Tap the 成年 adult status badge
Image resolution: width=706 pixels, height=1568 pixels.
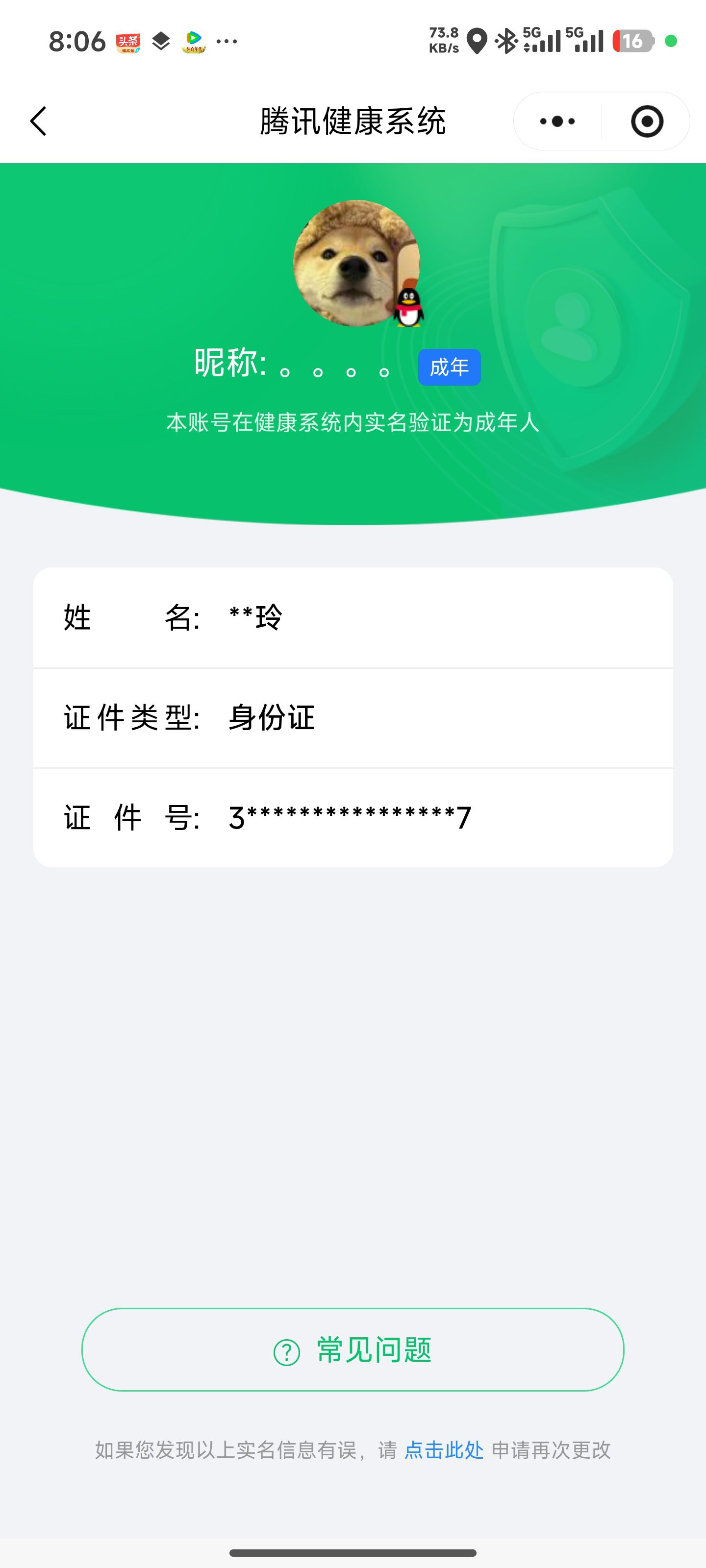pos(449,367)
